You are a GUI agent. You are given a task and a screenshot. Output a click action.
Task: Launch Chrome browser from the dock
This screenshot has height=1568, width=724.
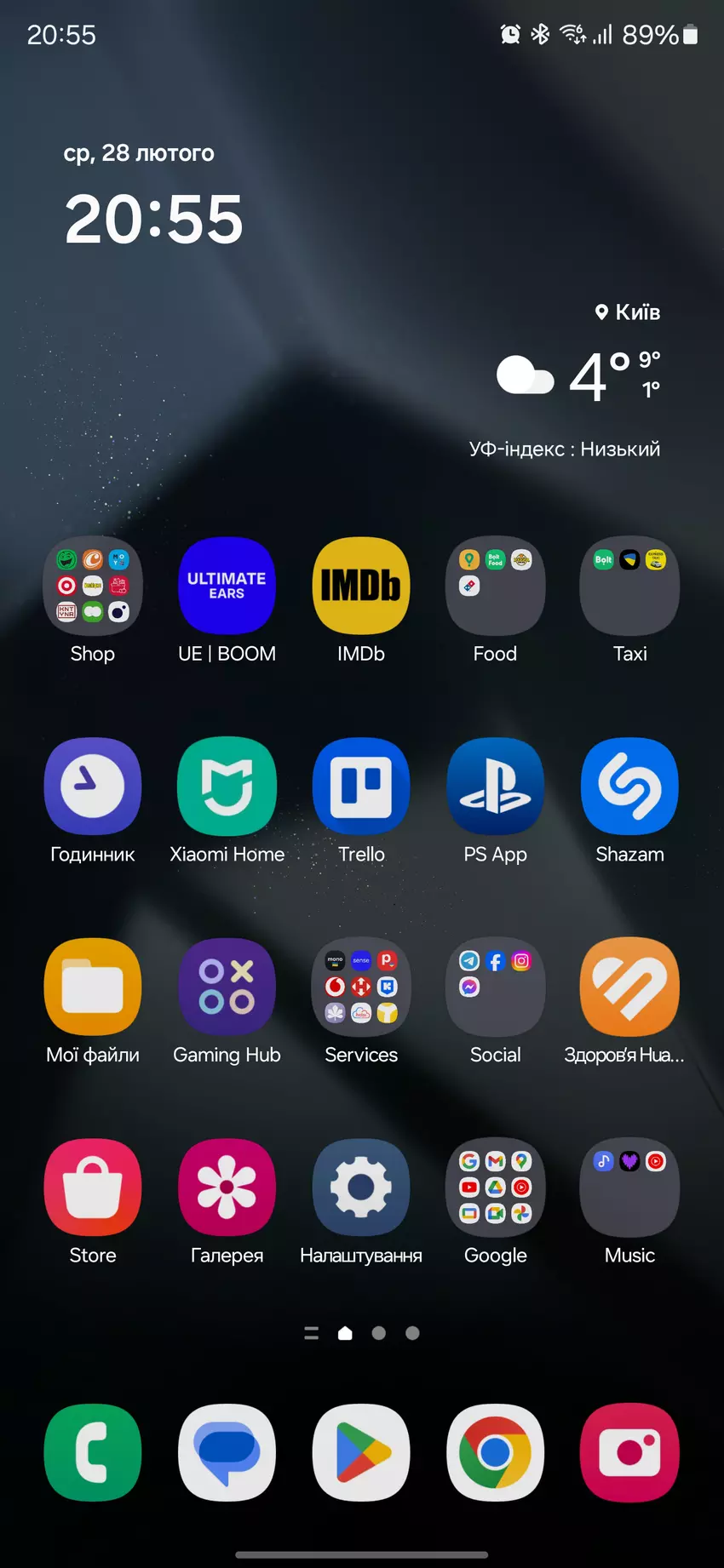(495, 1452)
